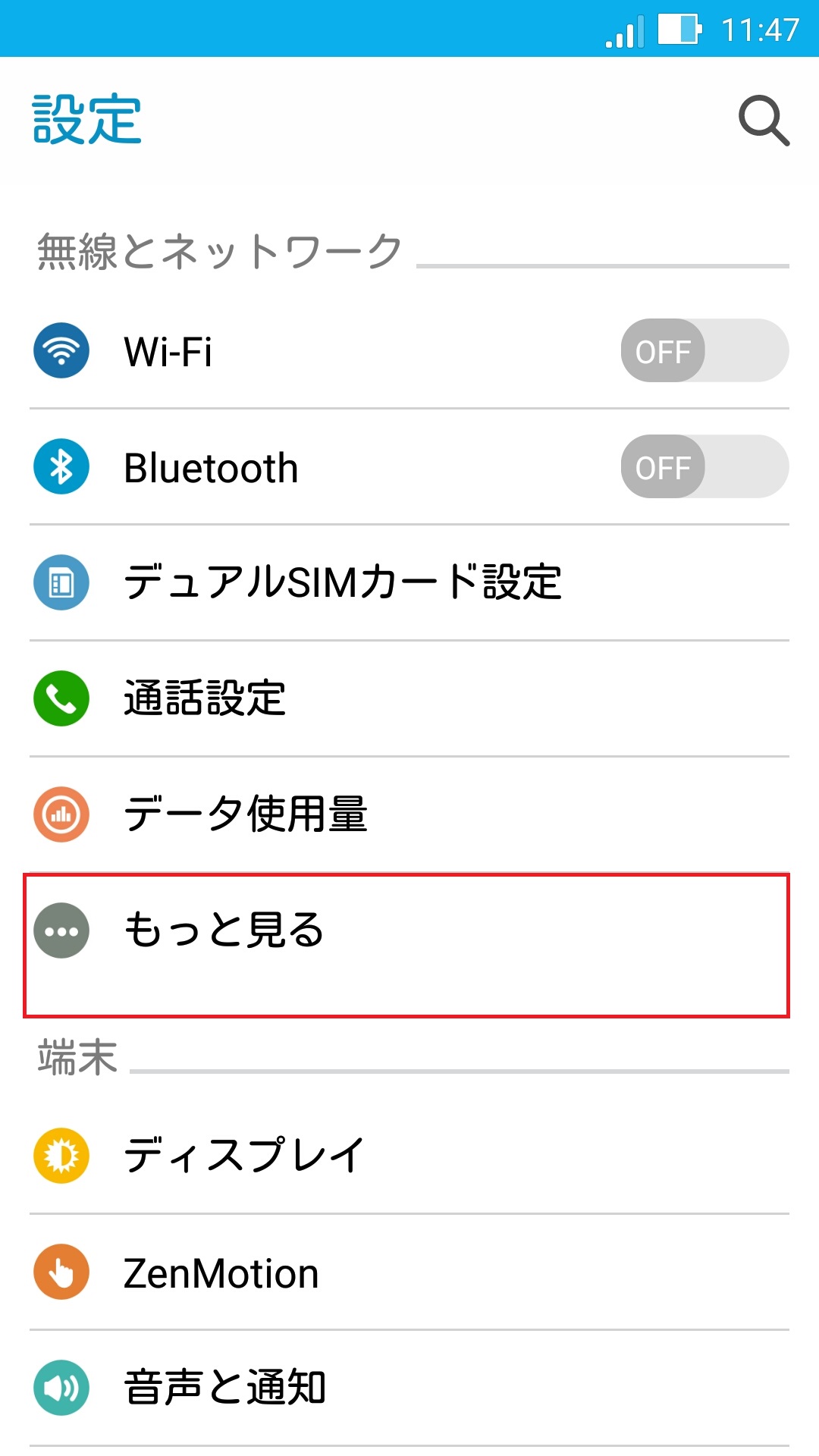
Task: Tap the yellow ディスプレイ display icon
Action: (x=61, y=1156)
